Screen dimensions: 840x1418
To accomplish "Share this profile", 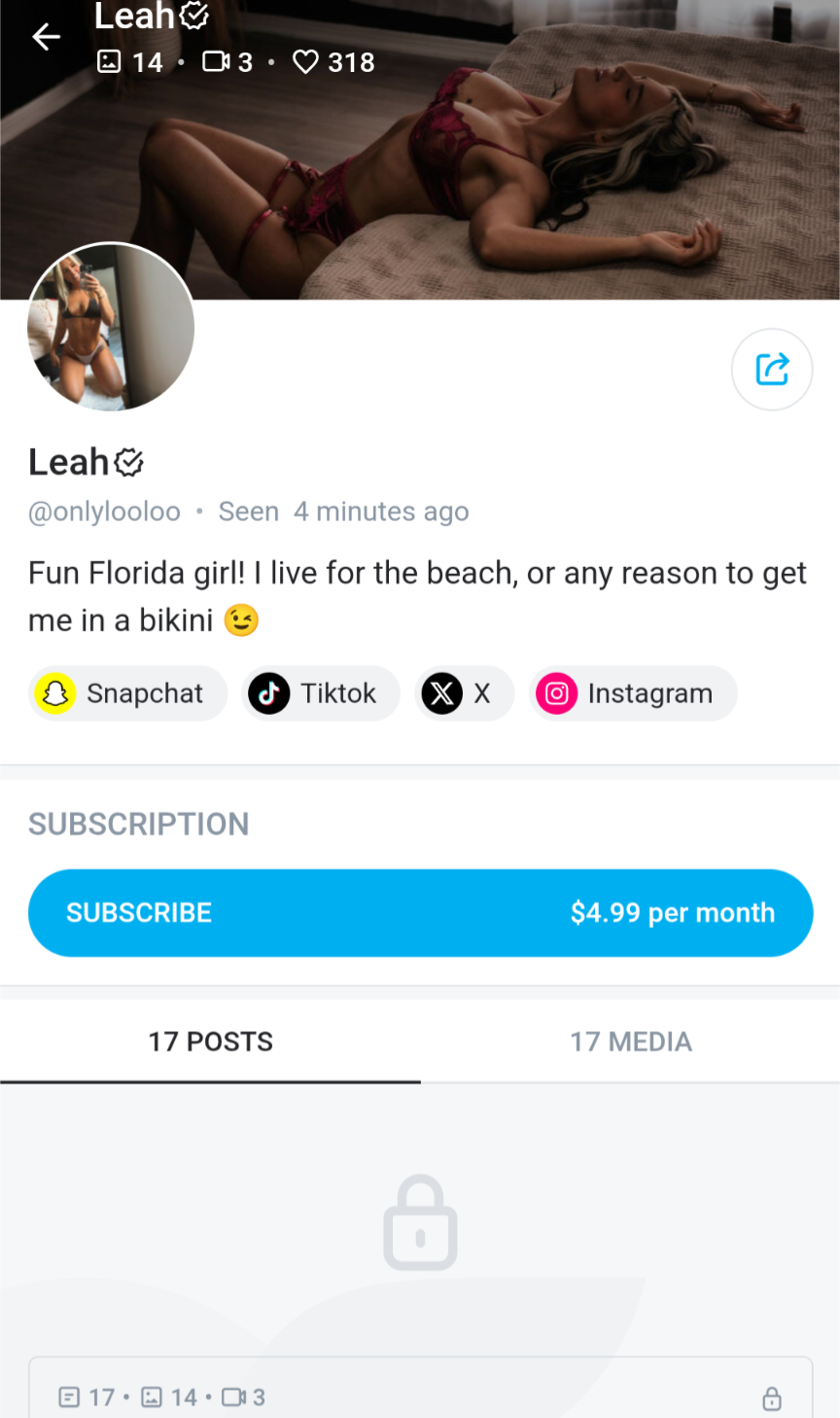I will click(772, 370).
